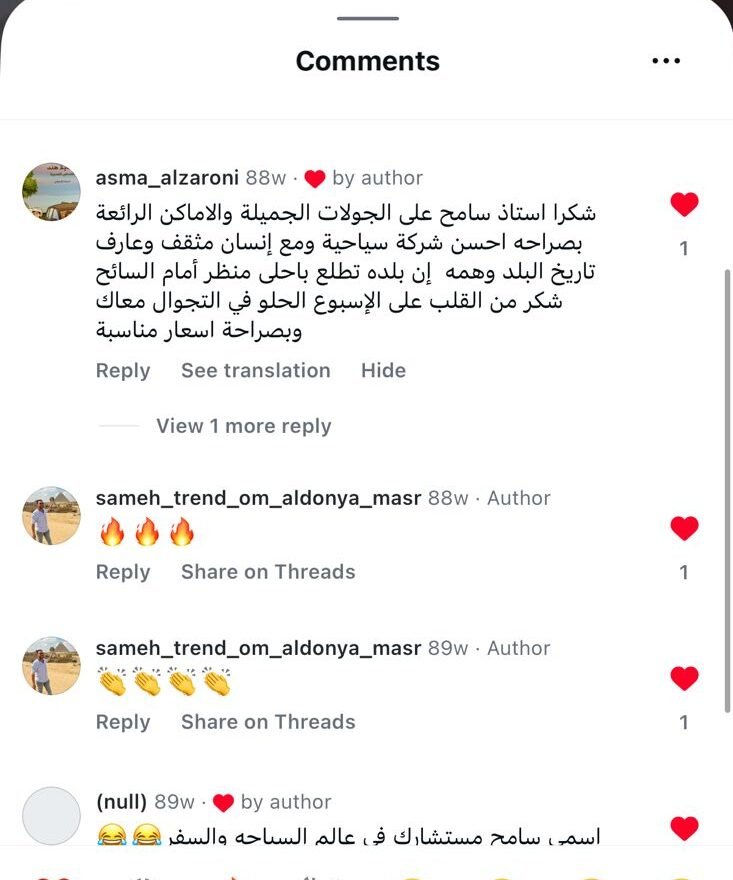View 1 more reply
This screenshot has height=880, width=733.
tap(243, 426)
